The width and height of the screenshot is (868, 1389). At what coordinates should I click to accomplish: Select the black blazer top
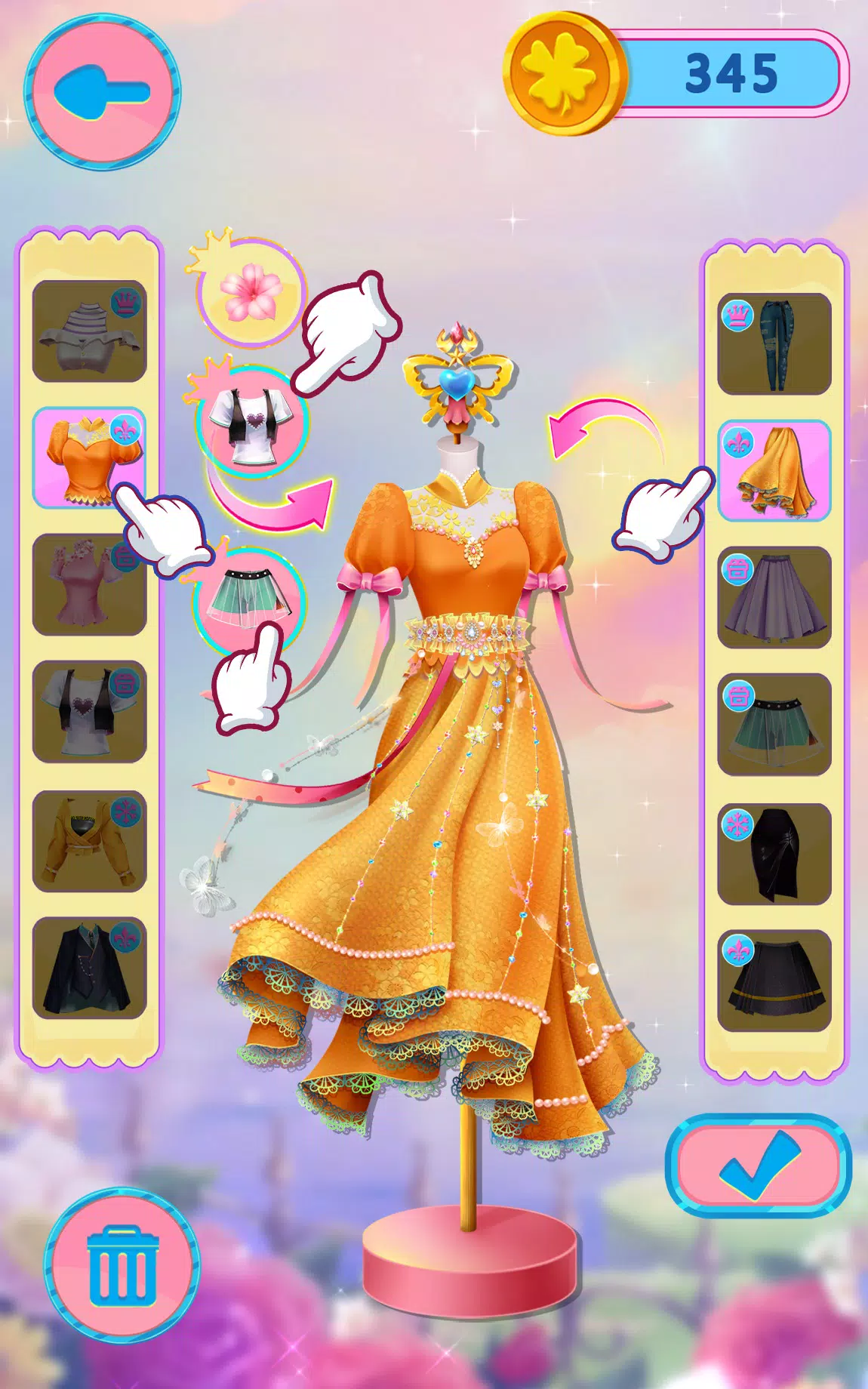(89, 968)
